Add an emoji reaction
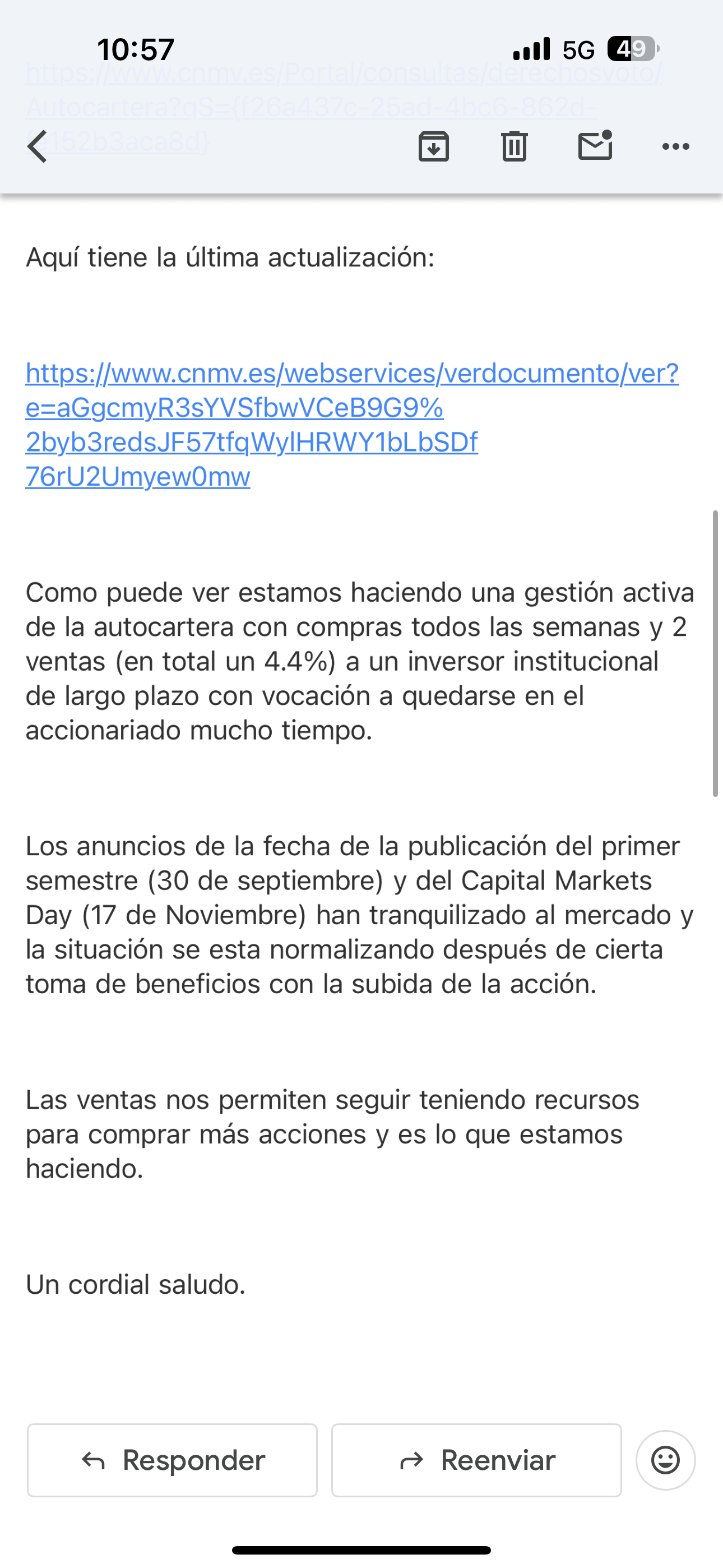Image resolution: width=723 pixels, height=1568 pixels. tap(666, 1460)
